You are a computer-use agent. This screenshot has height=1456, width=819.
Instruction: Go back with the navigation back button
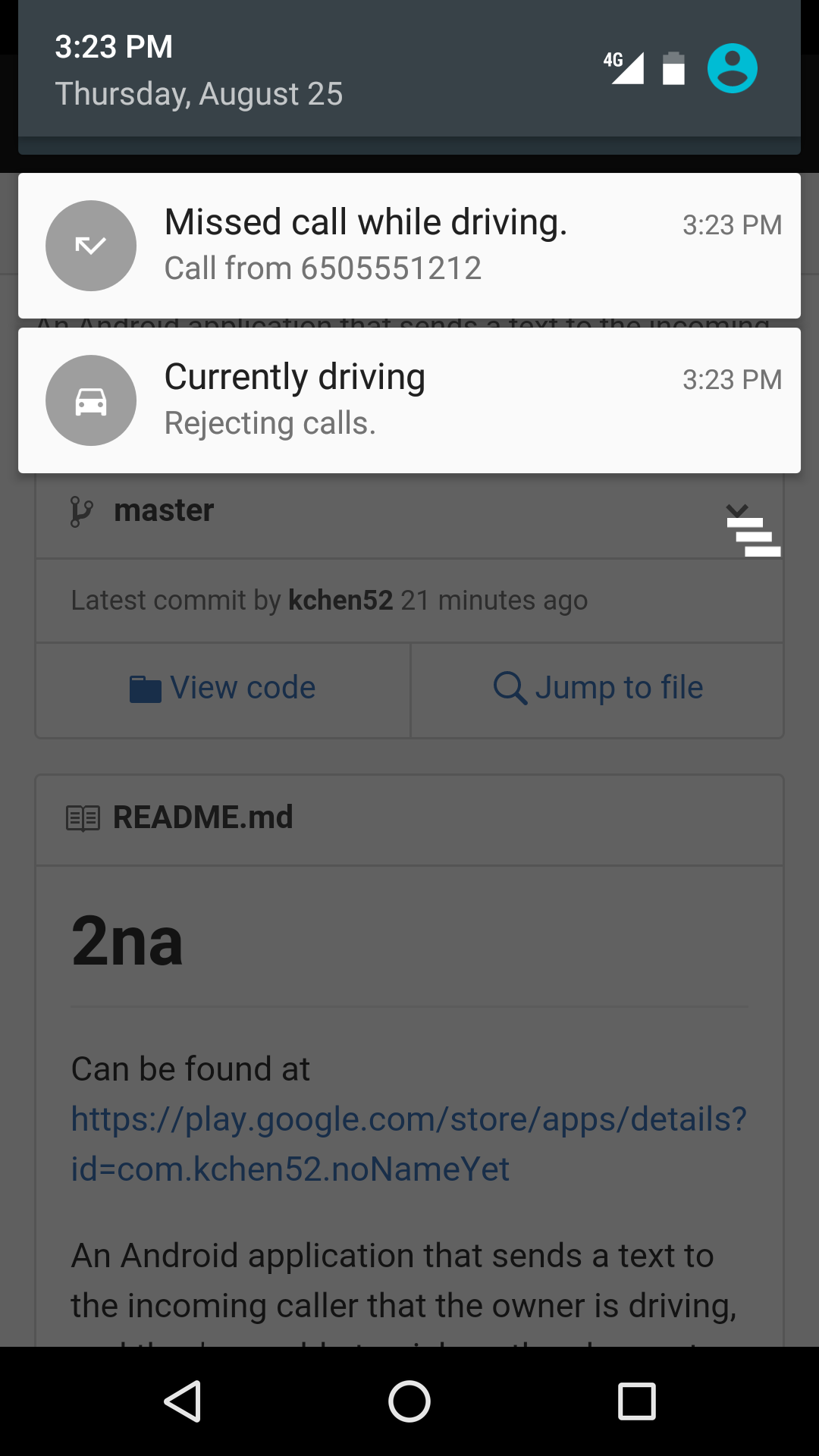pyautogui.click(x=183, y=1401)
